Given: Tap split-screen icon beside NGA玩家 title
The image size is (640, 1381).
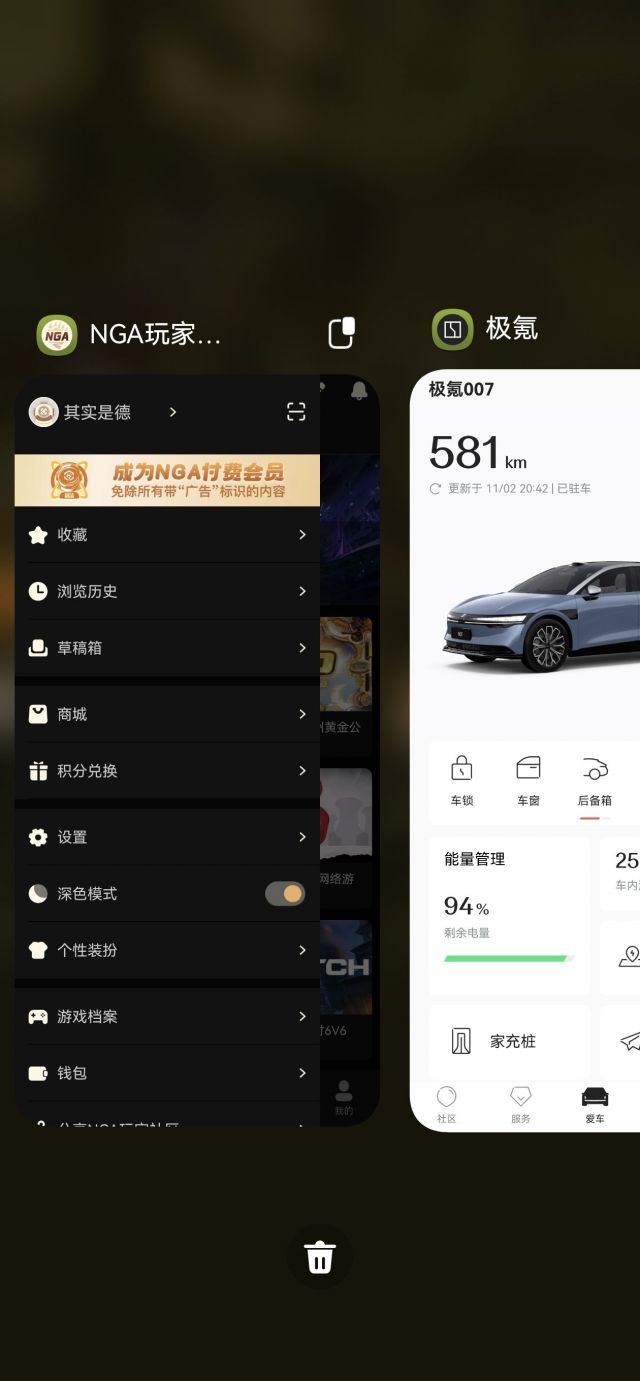Looking at the screenshot, I should click(342, 333).
